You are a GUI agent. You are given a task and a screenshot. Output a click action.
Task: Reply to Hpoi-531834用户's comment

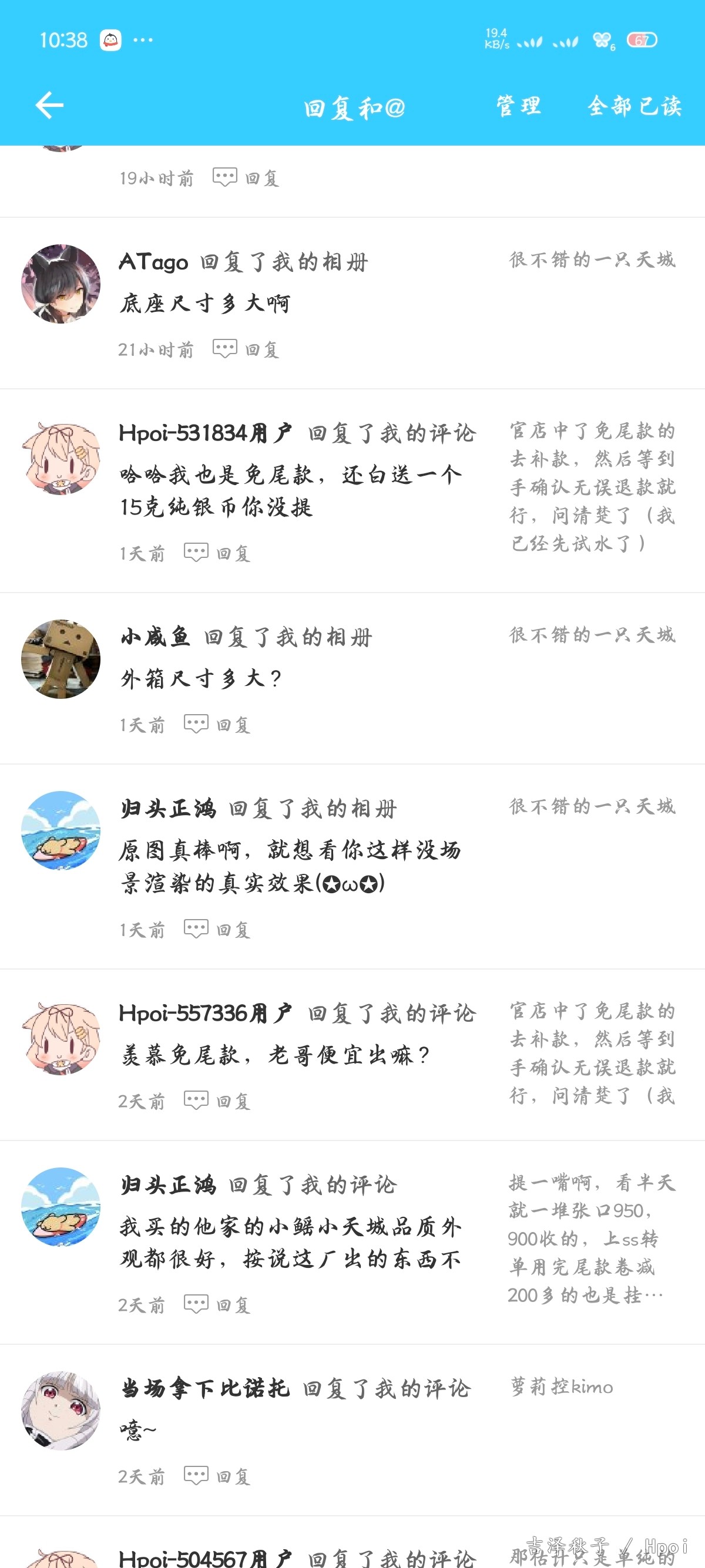[x=217, y=553]
